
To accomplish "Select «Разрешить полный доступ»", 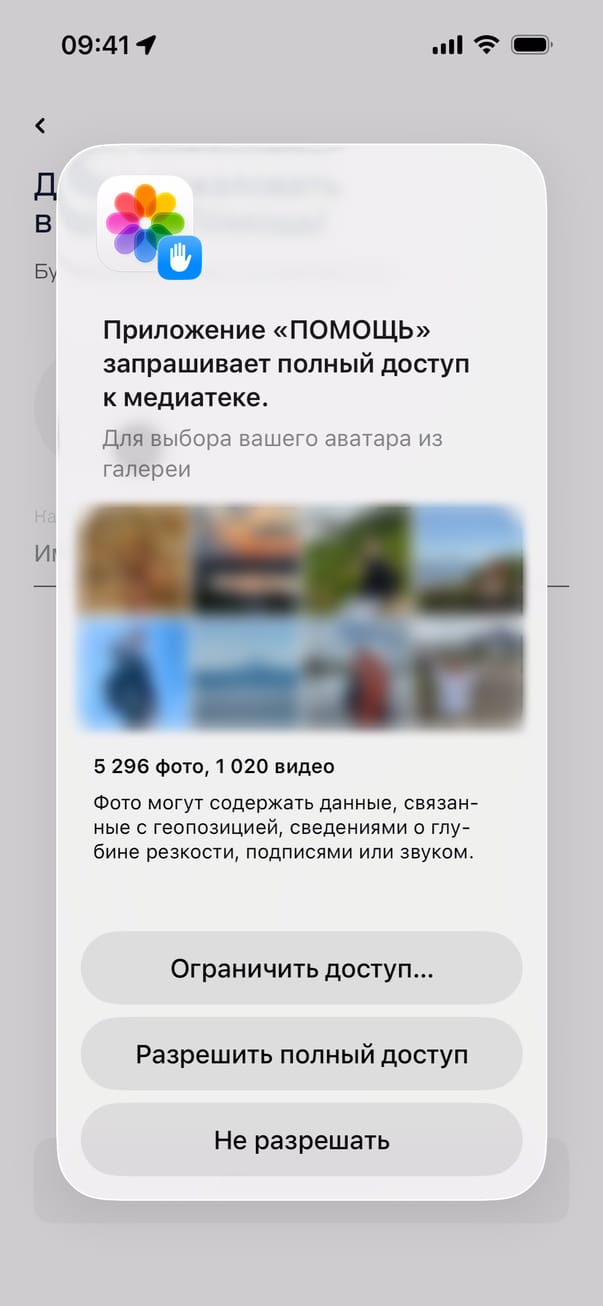I will pos(301,1054).
